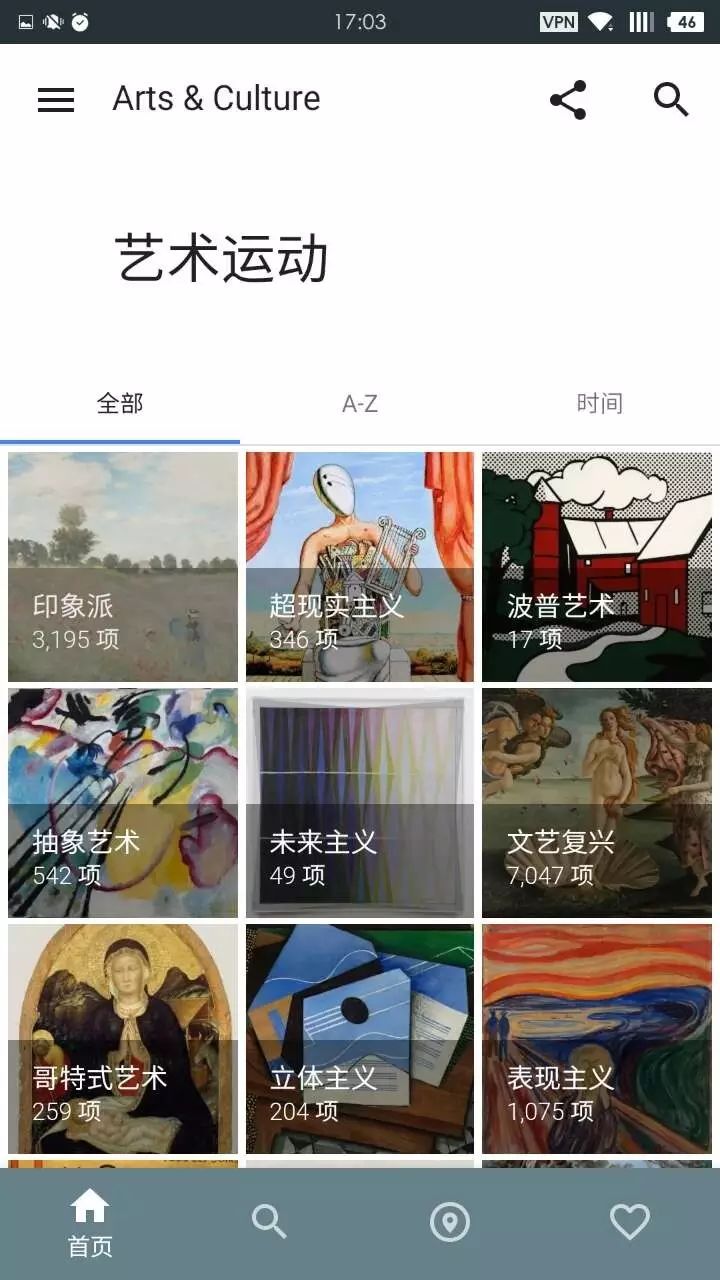720x1280 pixels.
Task: Open the hamburger navigation drawer
Action: (x=56, y=99)
